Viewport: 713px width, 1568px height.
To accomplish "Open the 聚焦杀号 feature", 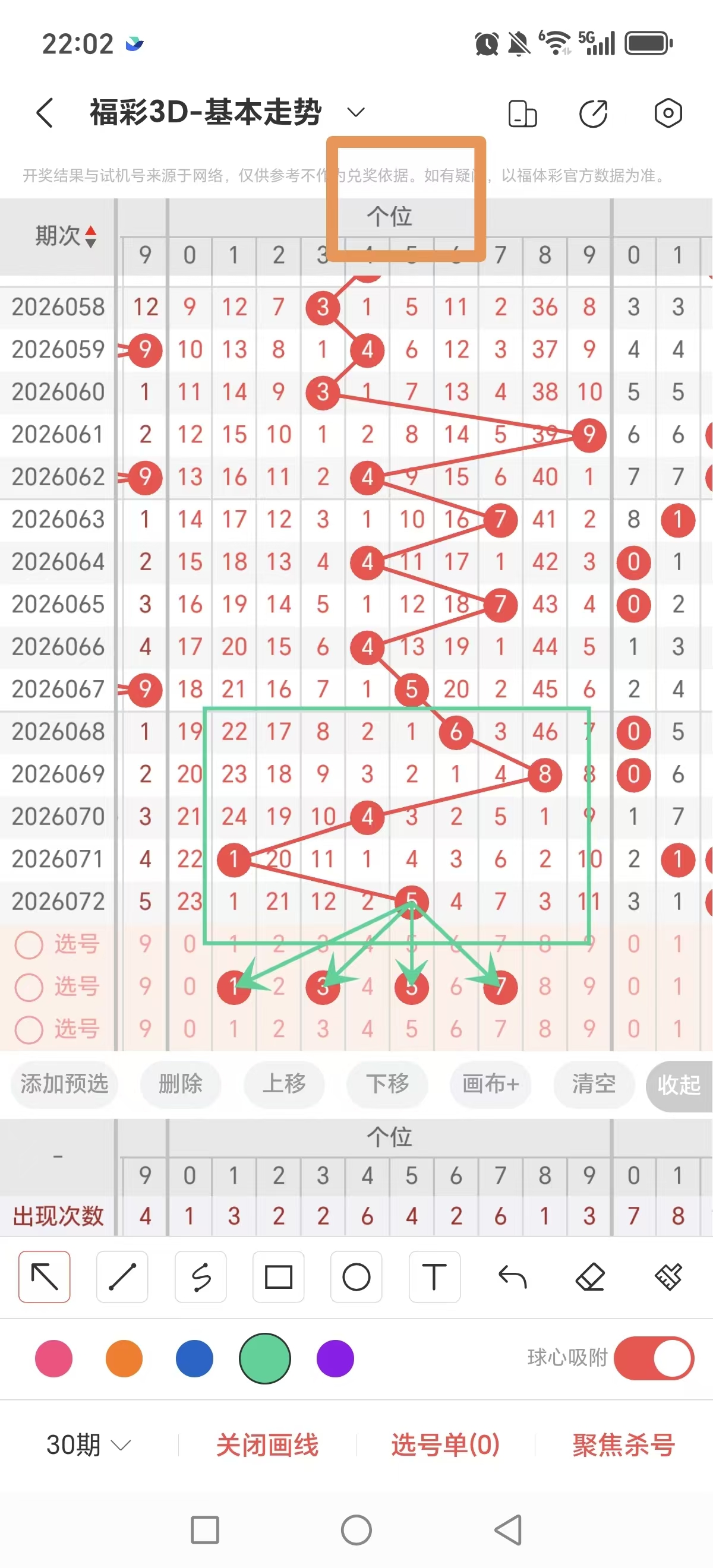I will tap(622, 1444).
